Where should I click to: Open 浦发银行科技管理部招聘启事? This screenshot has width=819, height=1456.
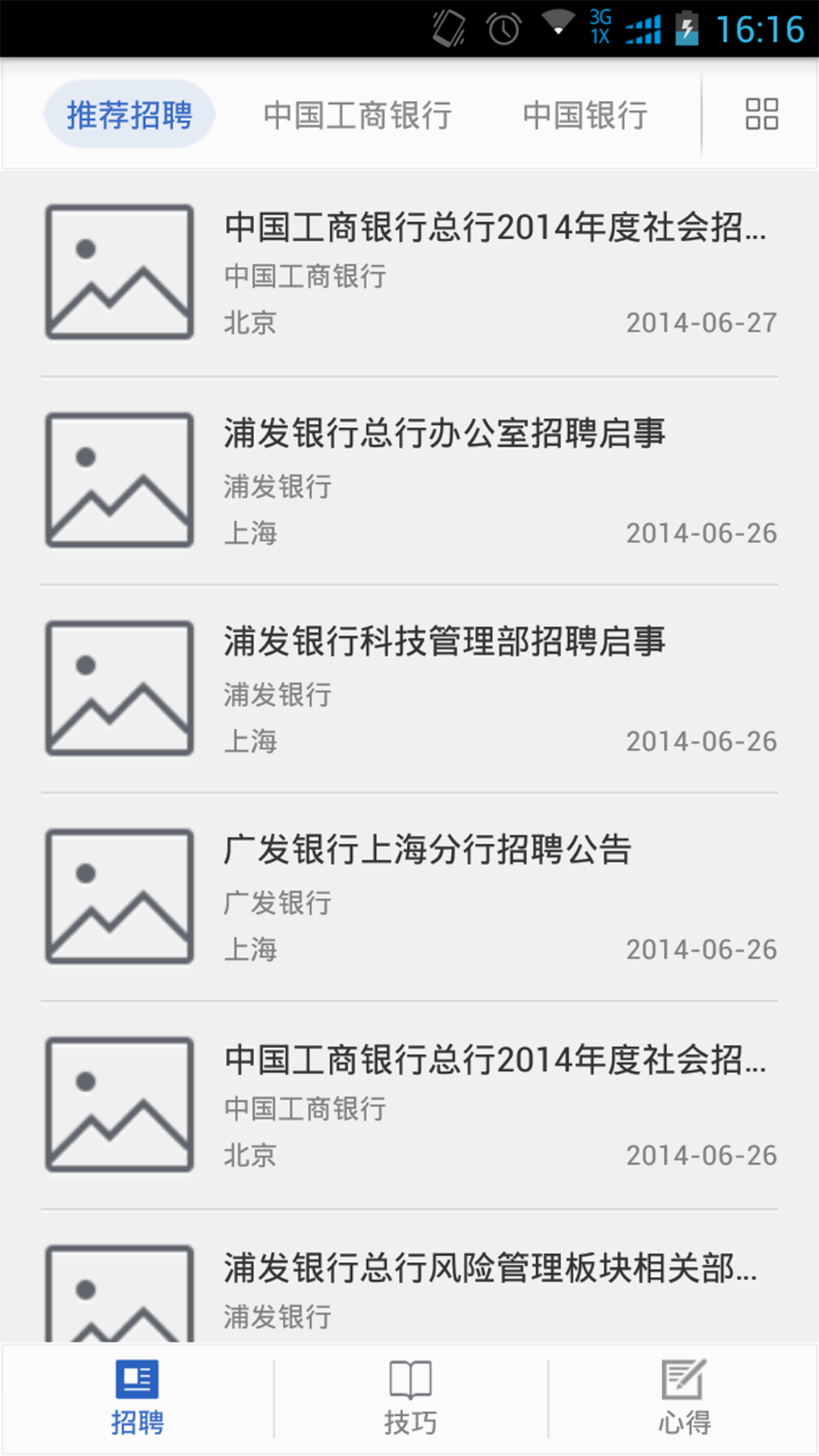(x=409, y=689)
